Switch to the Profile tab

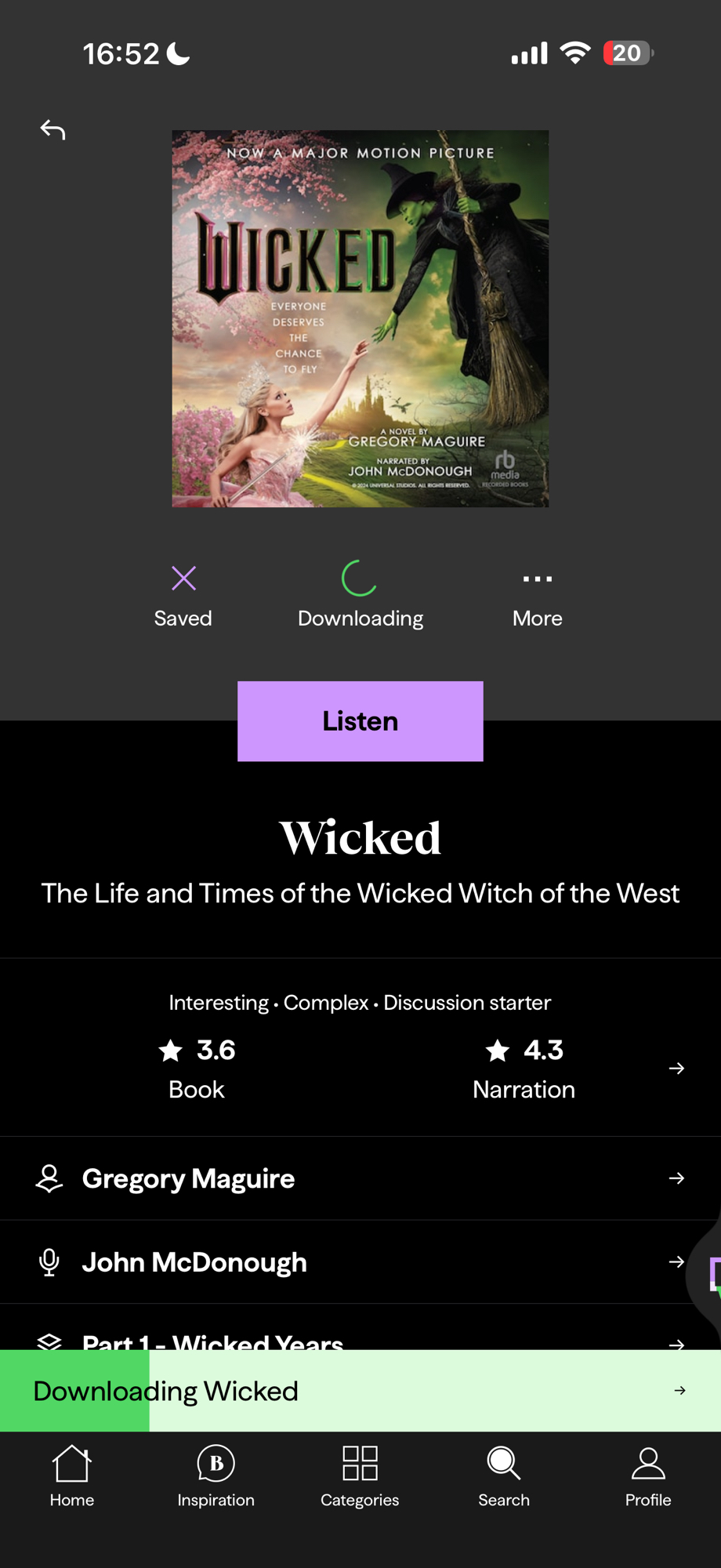[648, 1476]
